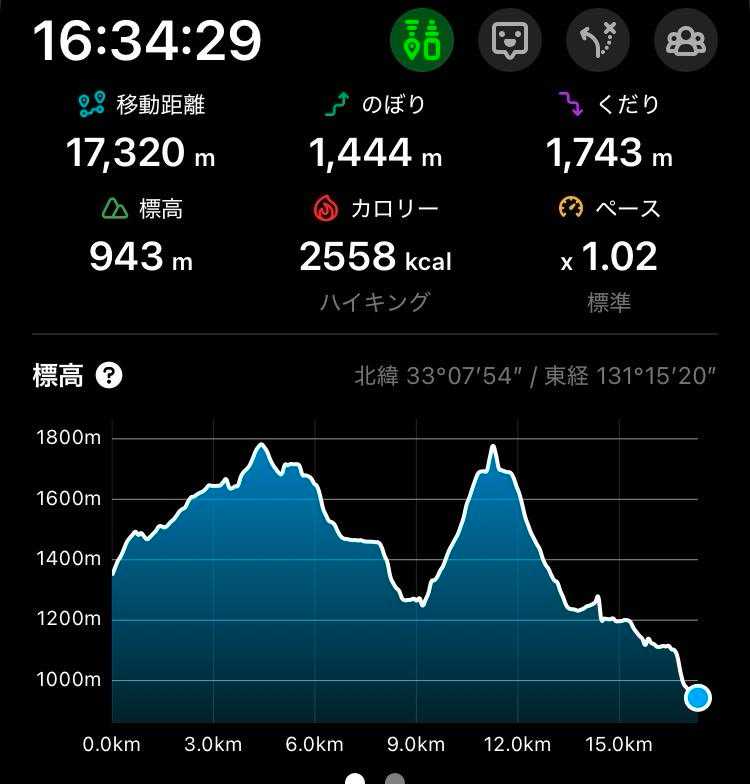Open the group members icon

pos(685,40)
